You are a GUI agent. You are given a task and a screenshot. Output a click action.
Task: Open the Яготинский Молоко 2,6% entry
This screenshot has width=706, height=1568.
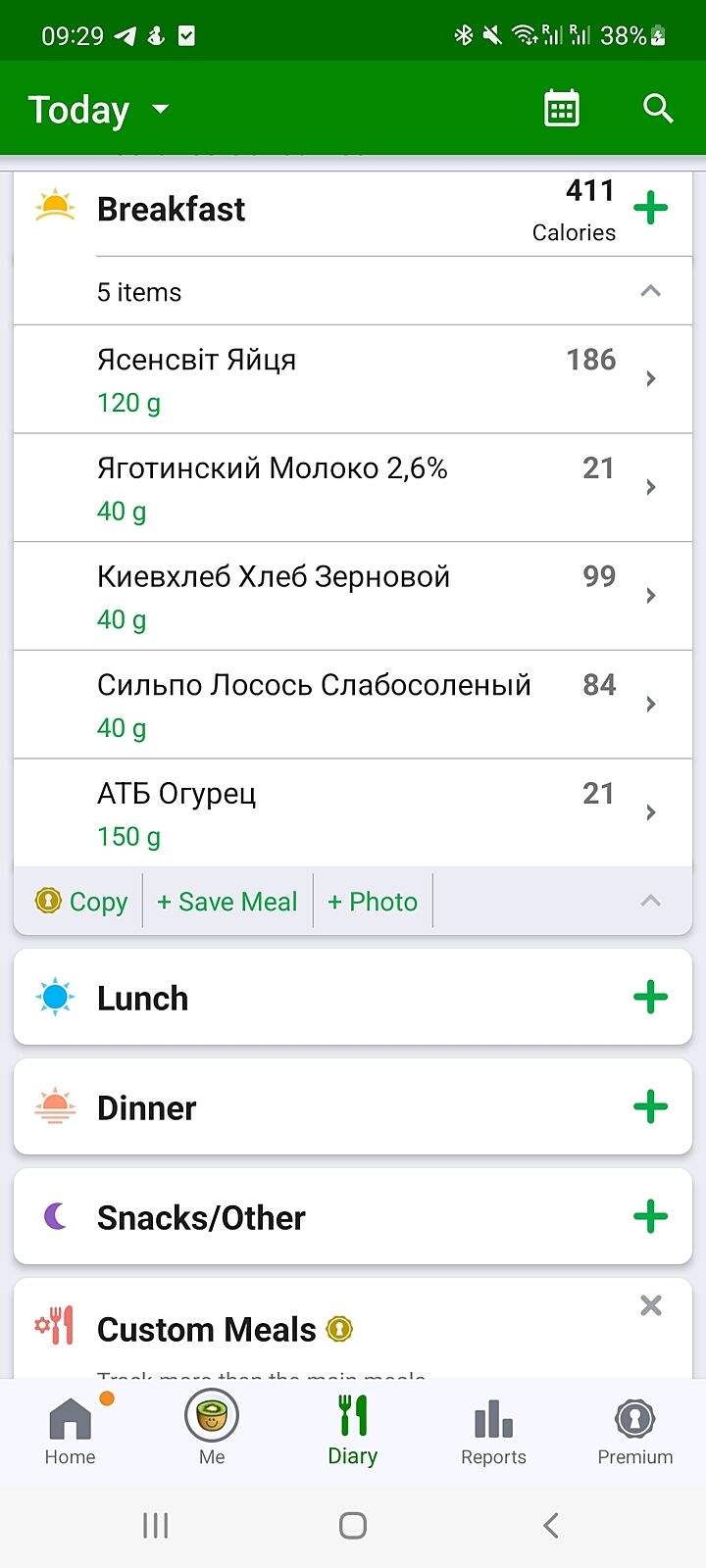click(x=353, y=488)
